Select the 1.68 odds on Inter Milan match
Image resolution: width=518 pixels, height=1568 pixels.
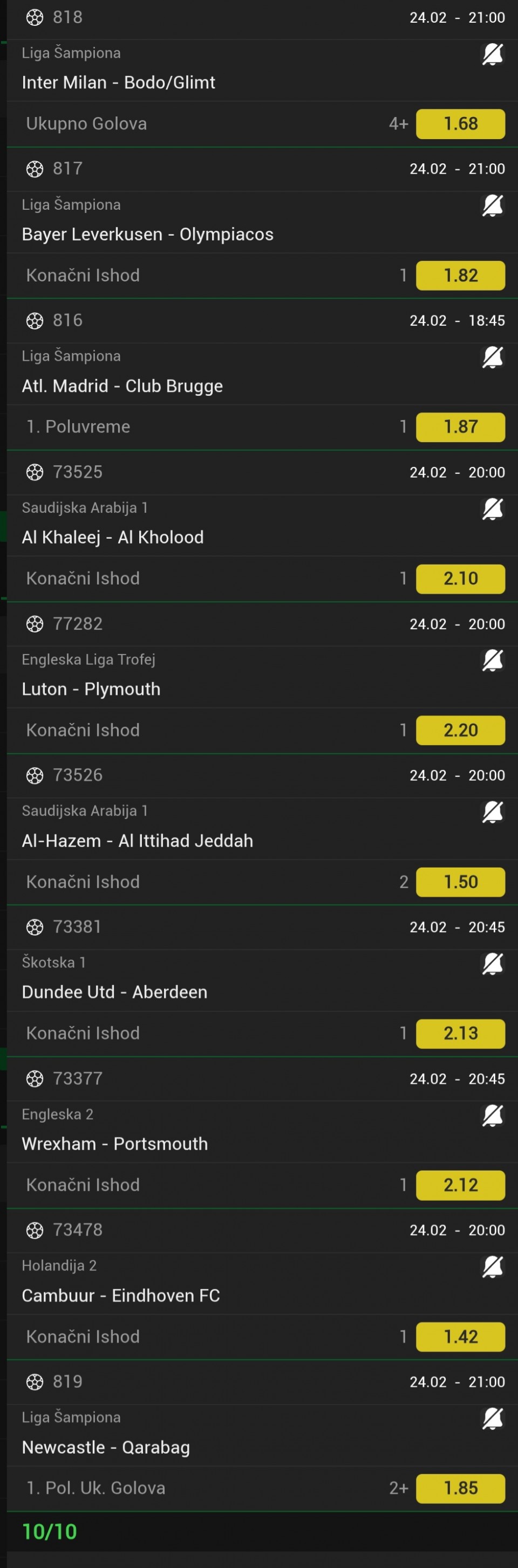point(460,124)
